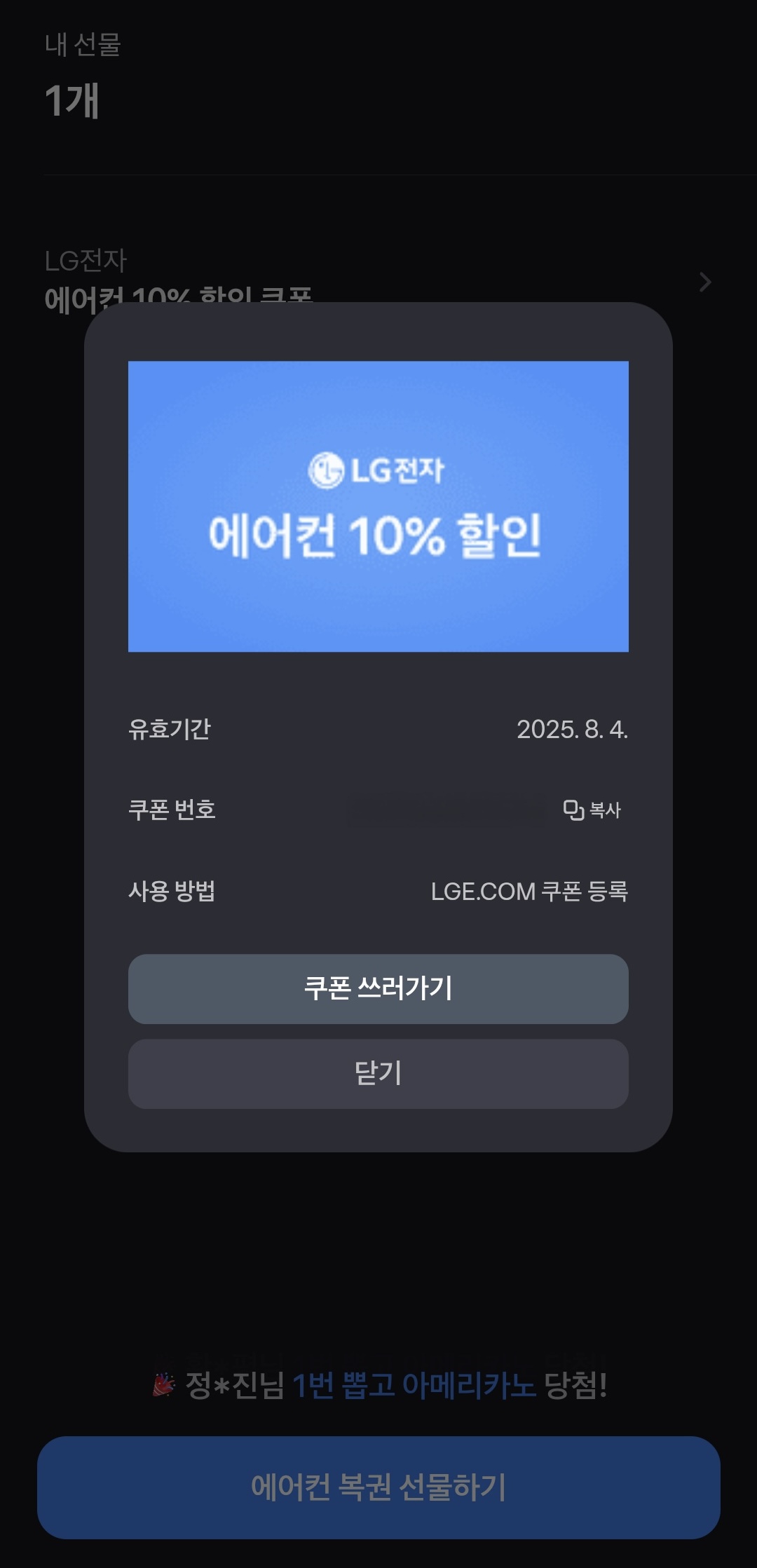
Task: Open the LG전자 에어컨 10% 할인 쿠폰 row
Action: [378, 280]
